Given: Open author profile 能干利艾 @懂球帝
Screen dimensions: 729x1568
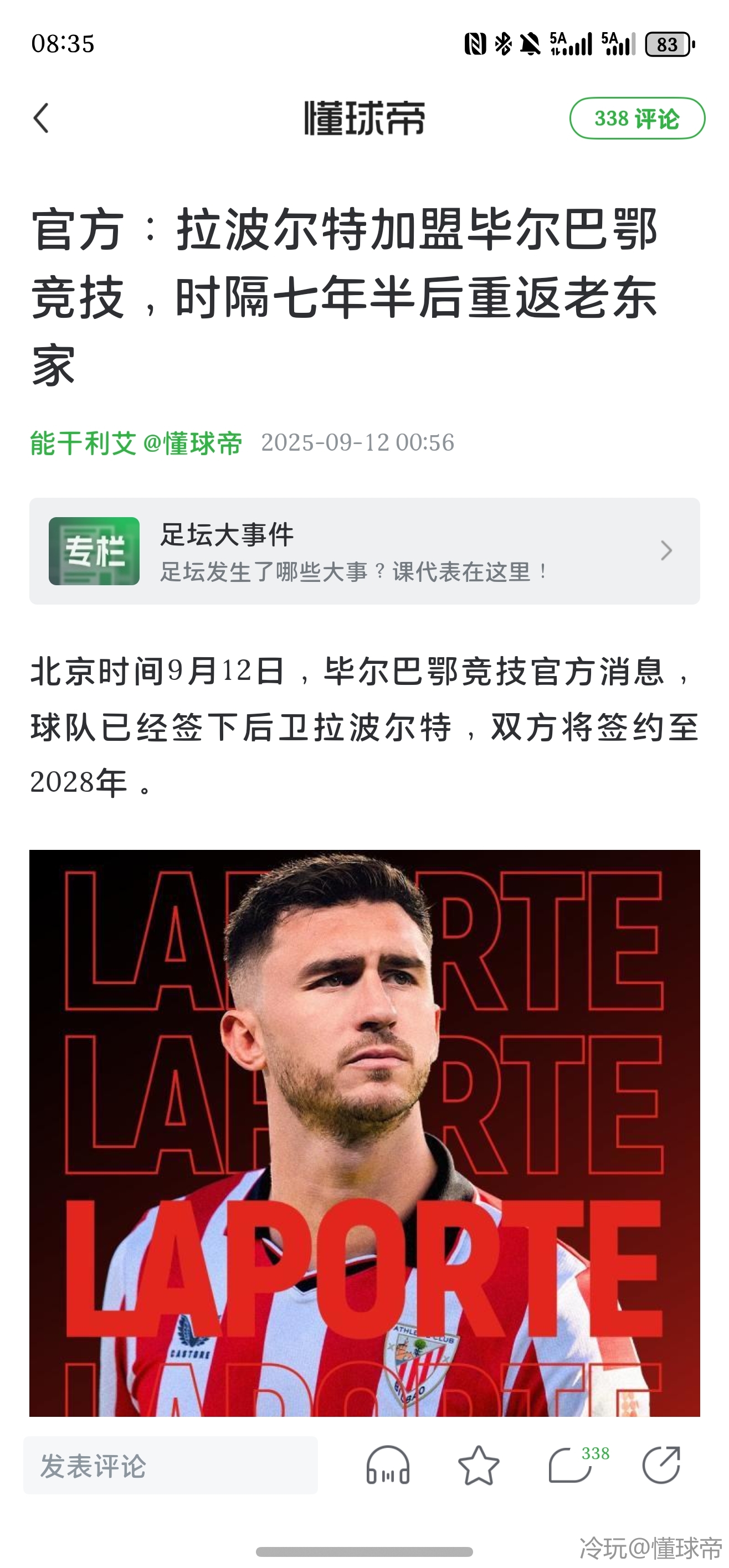Looking at the screenshot, I should pos(136,443).
